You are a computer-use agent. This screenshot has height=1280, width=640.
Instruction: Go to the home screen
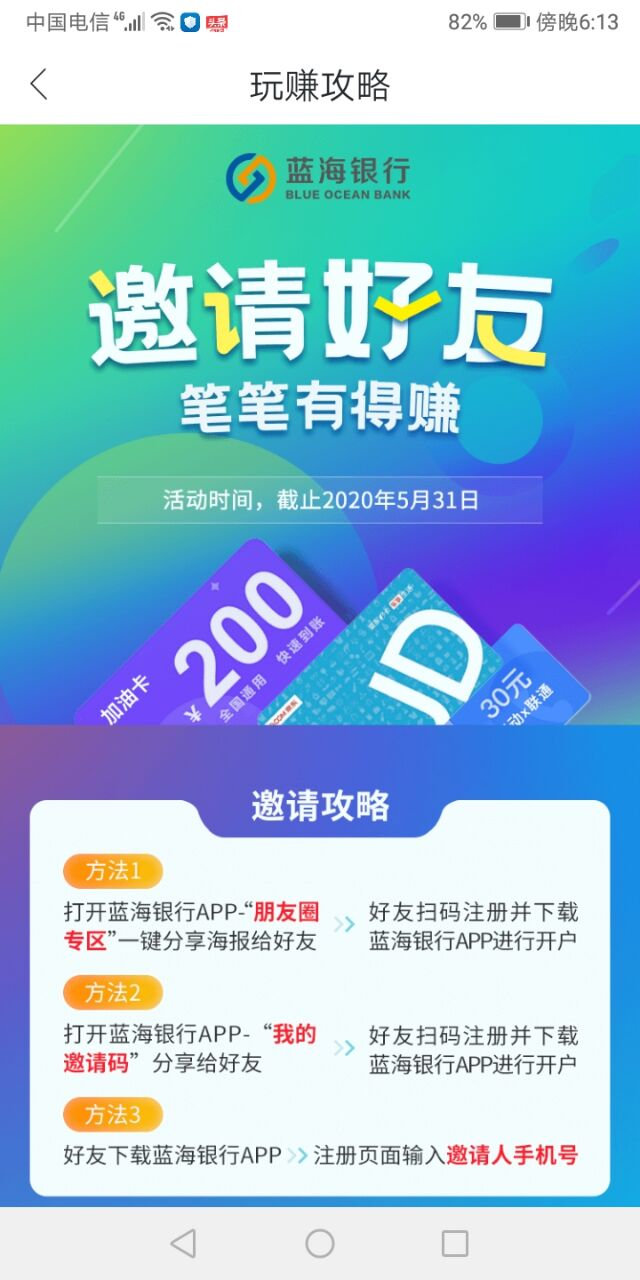coord(320,1243)
